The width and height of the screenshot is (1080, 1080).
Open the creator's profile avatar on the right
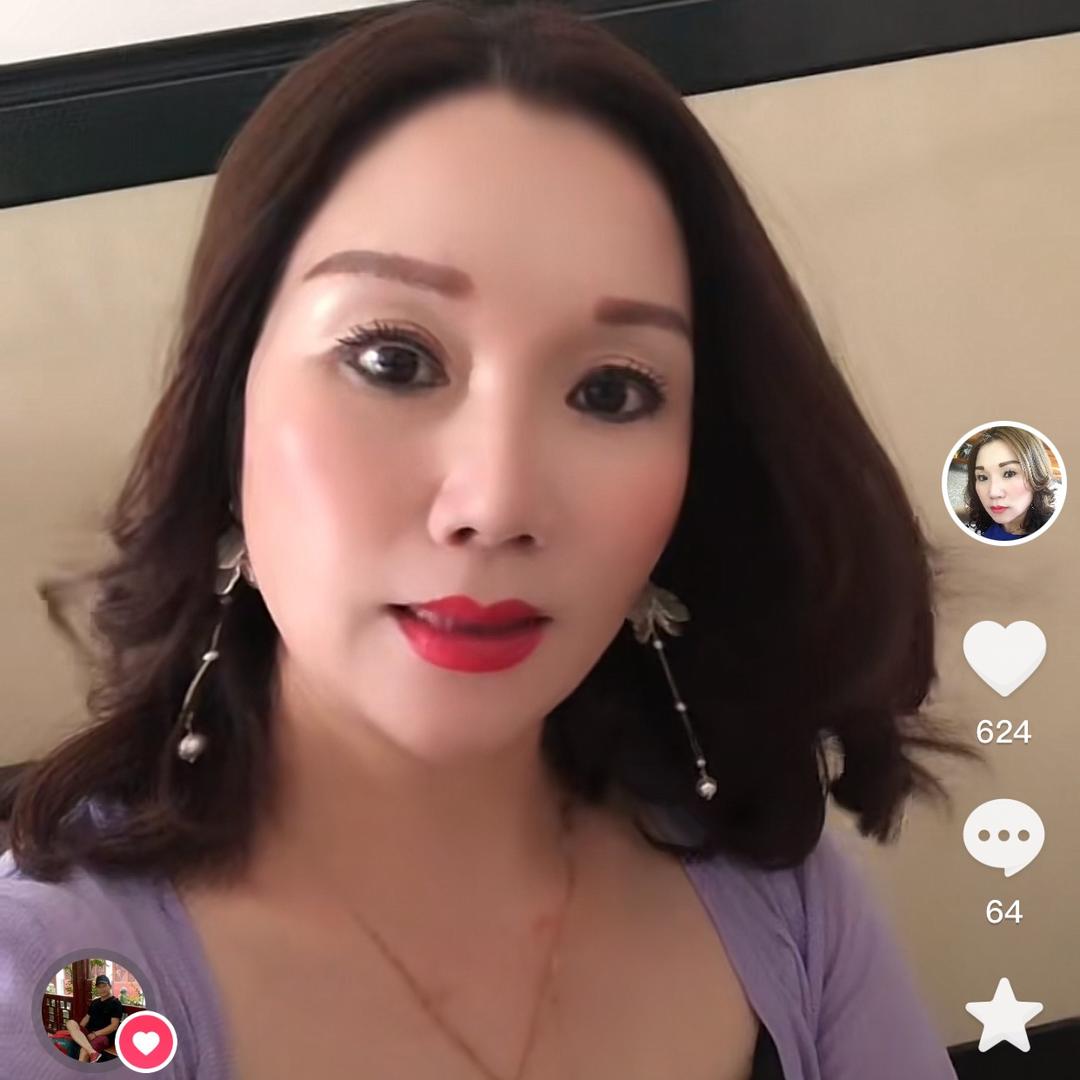(1003, 483)
